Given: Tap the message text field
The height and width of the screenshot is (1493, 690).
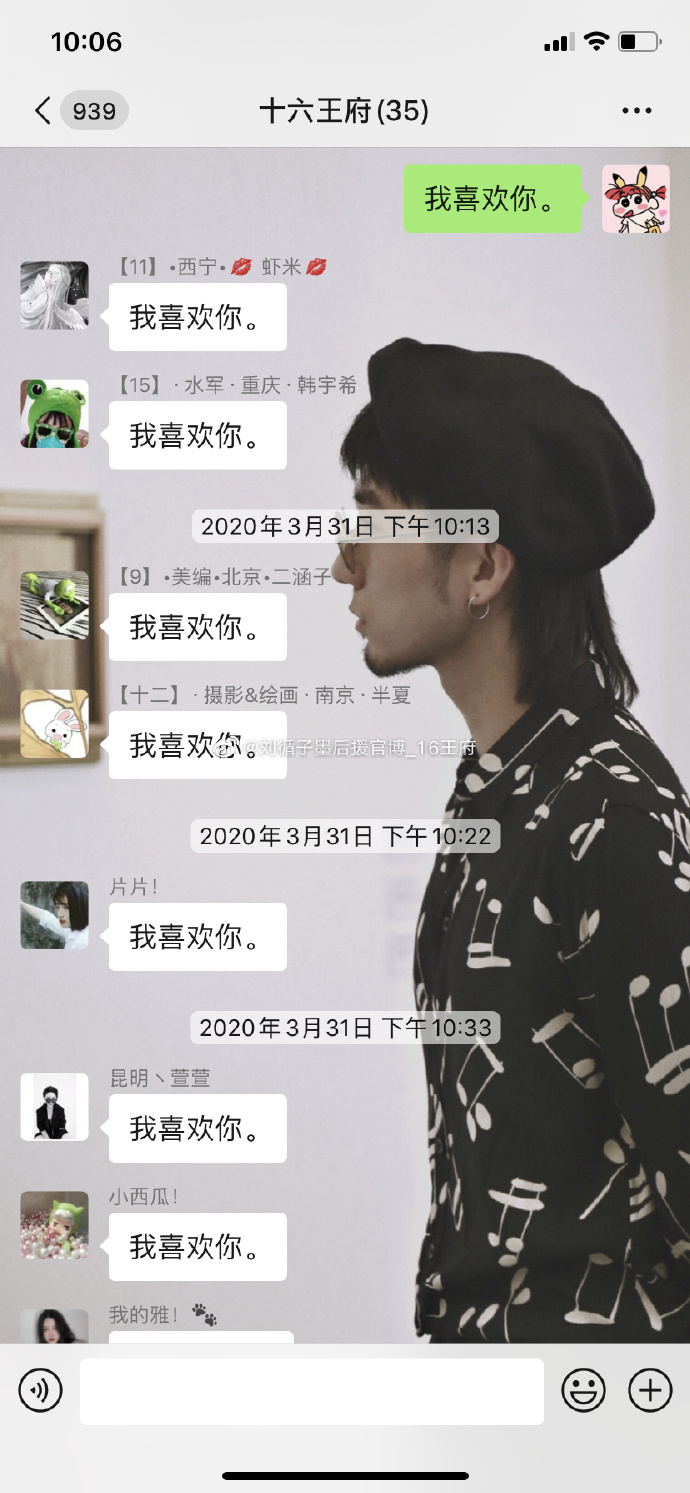Looking at the screenshot, I should pos(312,1391).
